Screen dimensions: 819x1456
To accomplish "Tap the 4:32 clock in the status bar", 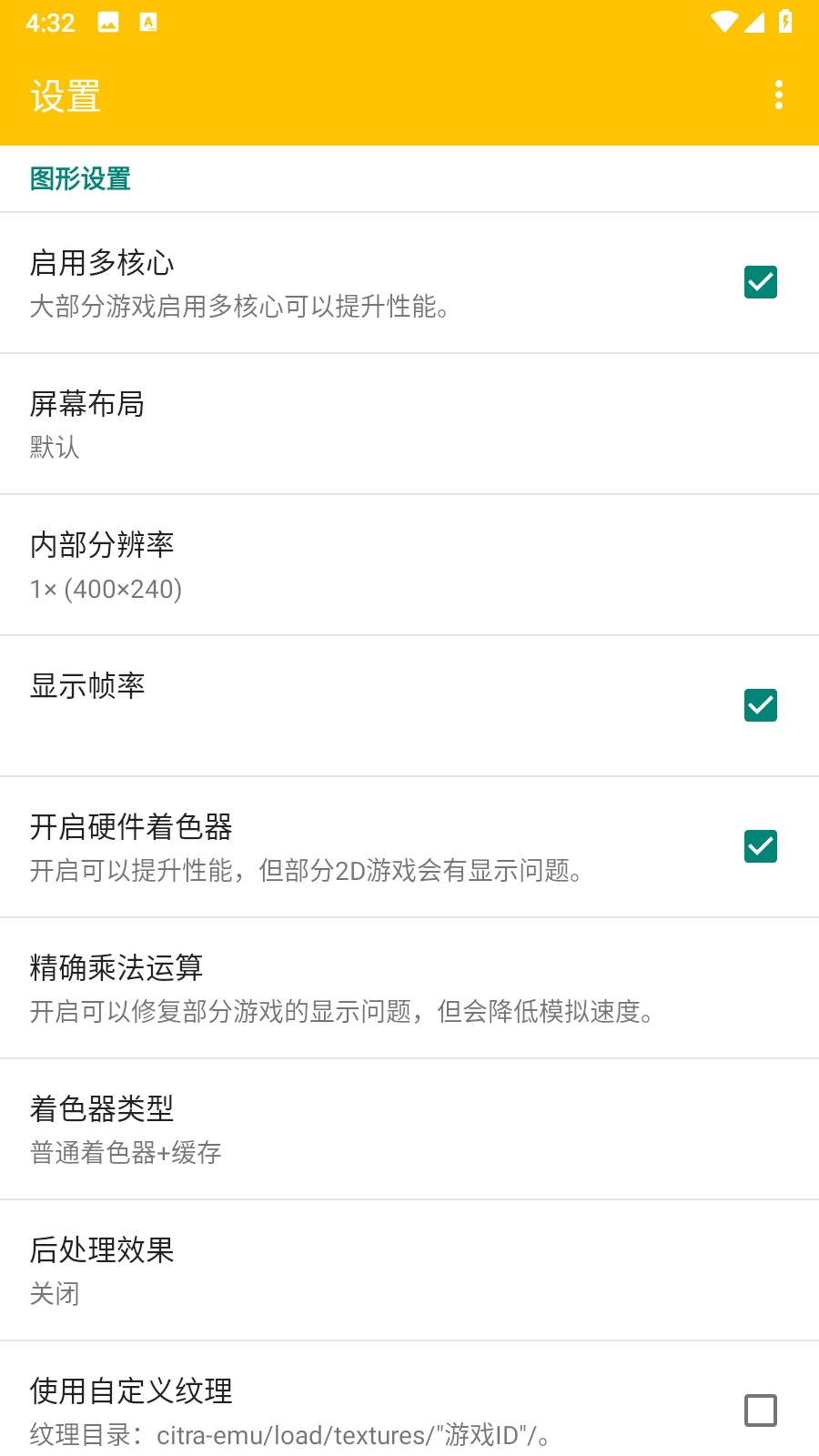I will pyautogui.click(x=52, y=22).
